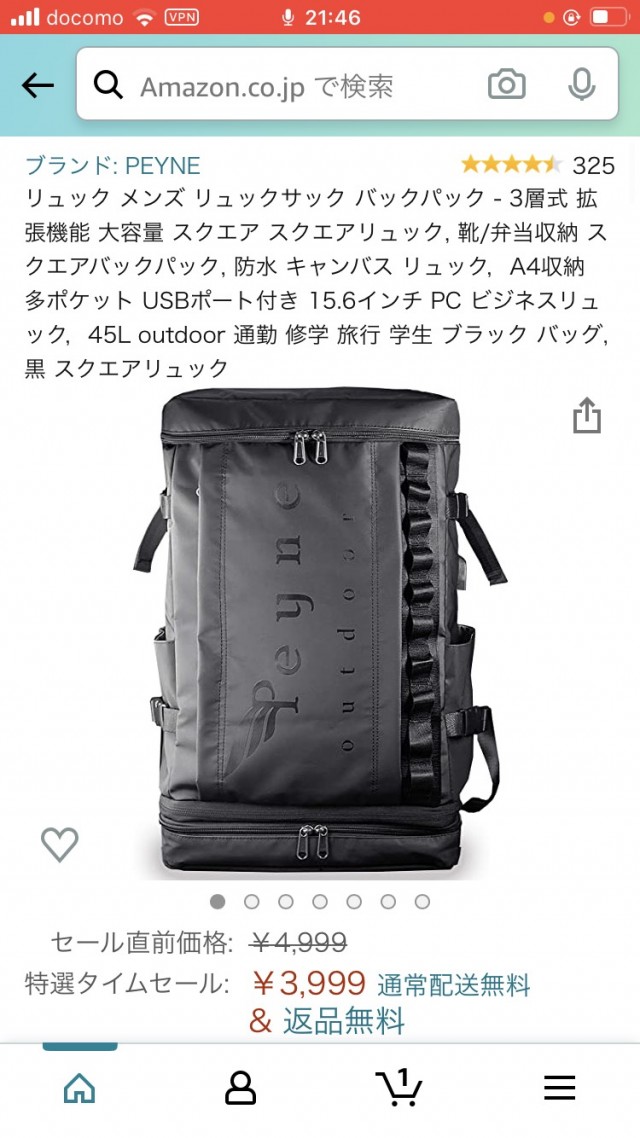Open the shopping cart tab
The height and width of the screenshot is (1138, 640).
399,1087
